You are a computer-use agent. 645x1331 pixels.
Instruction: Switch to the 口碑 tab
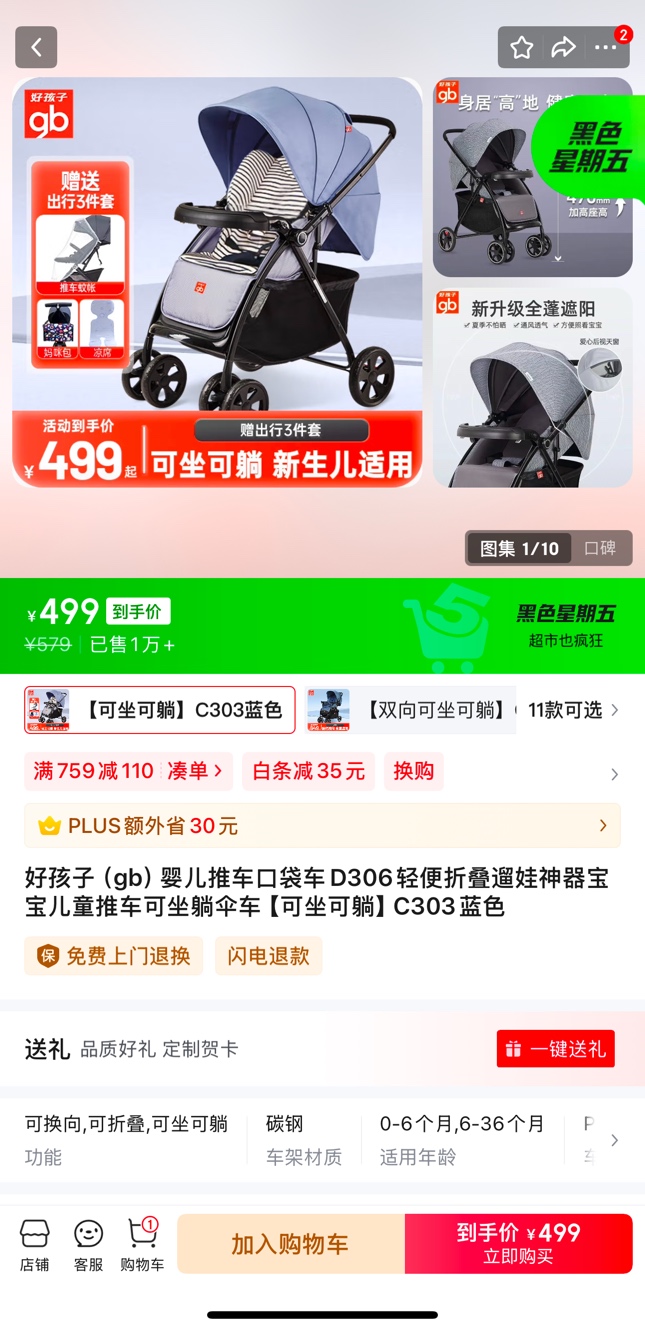point(600,548)
